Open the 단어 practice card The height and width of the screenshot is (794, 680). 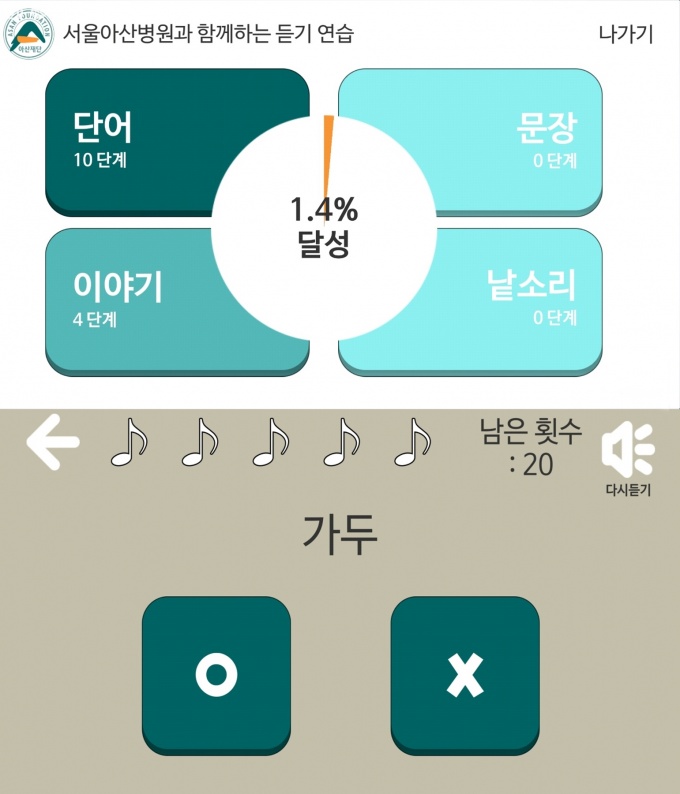pyautogui.click(x=130, y=140)
